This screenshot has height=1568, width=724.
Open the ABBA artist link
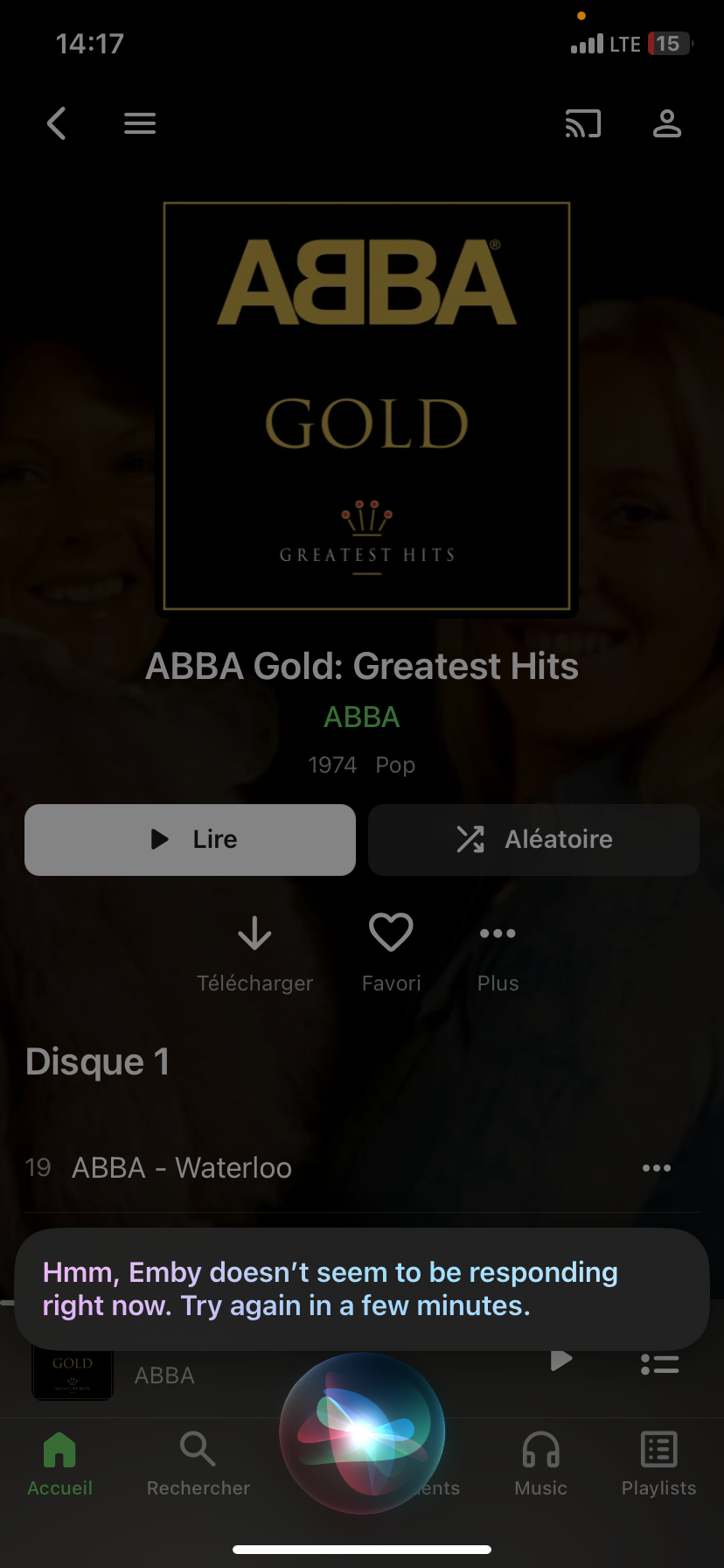click(x=362, y=717)
